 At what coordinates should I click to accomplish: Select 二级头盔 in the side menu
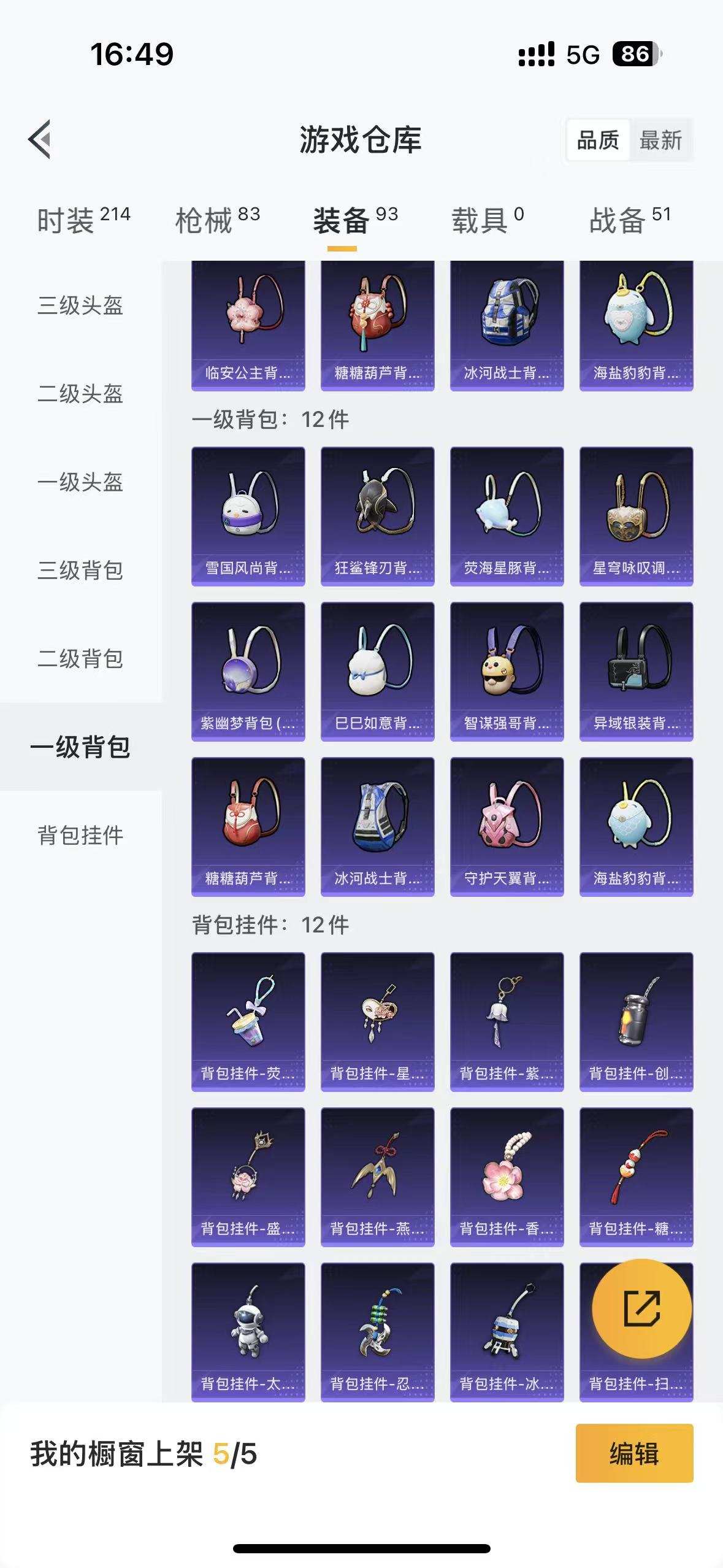pyautogui.click(x=80, y=394)
